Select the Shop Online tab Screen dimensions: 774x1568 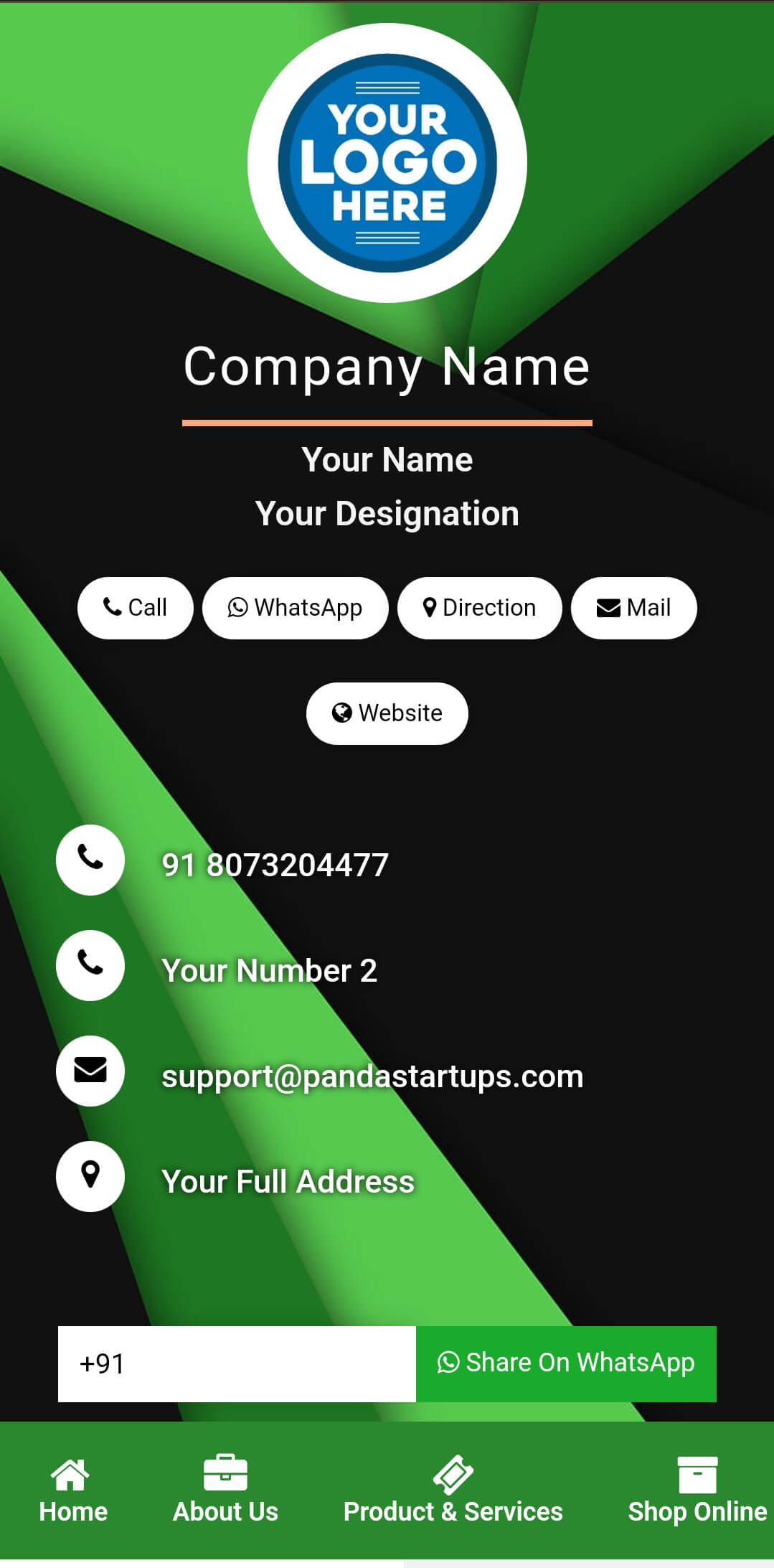pos(697,1490)
